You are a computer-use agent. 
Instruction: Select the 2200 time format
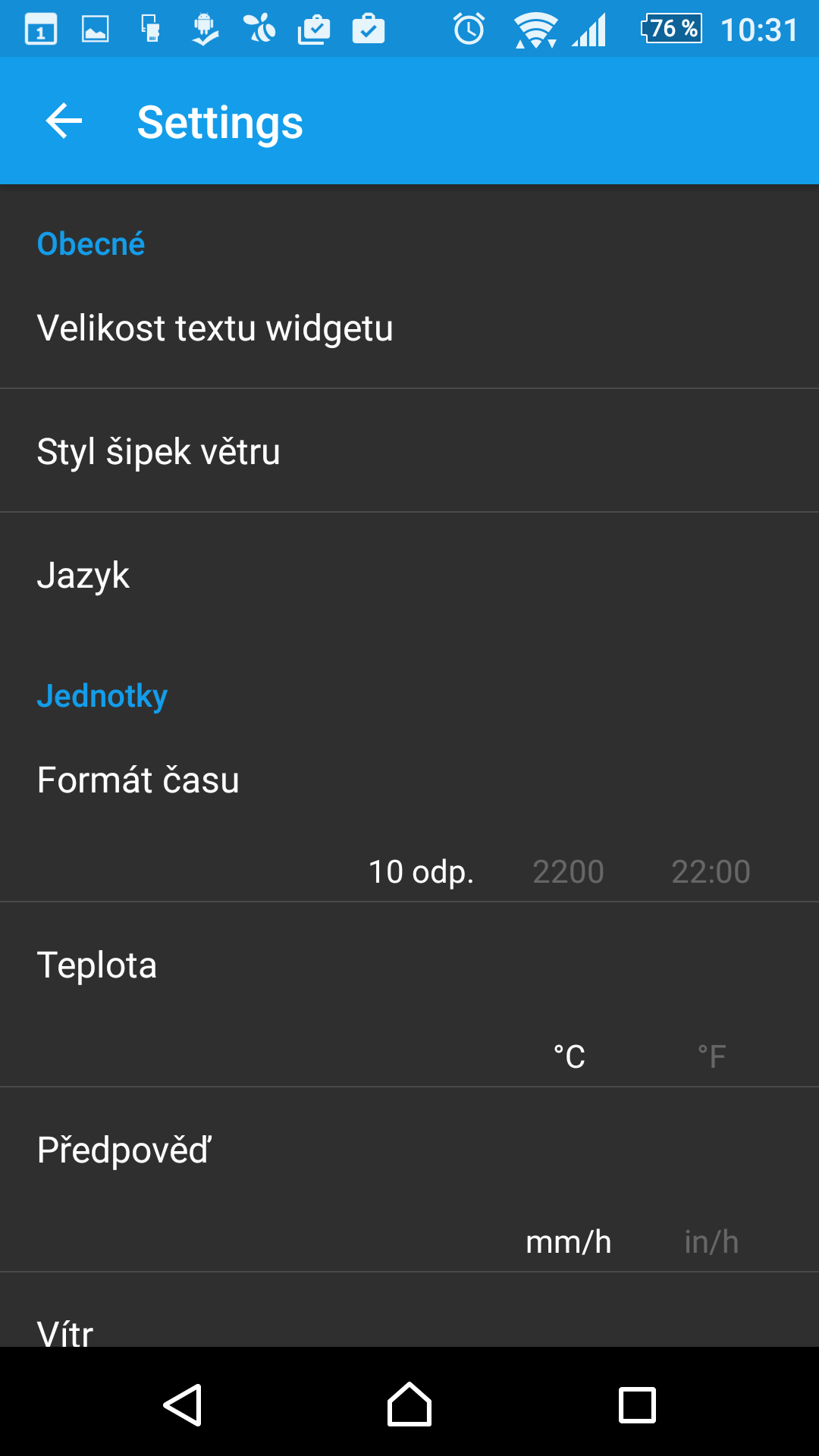pyautogui.click(x=568, y=872)
